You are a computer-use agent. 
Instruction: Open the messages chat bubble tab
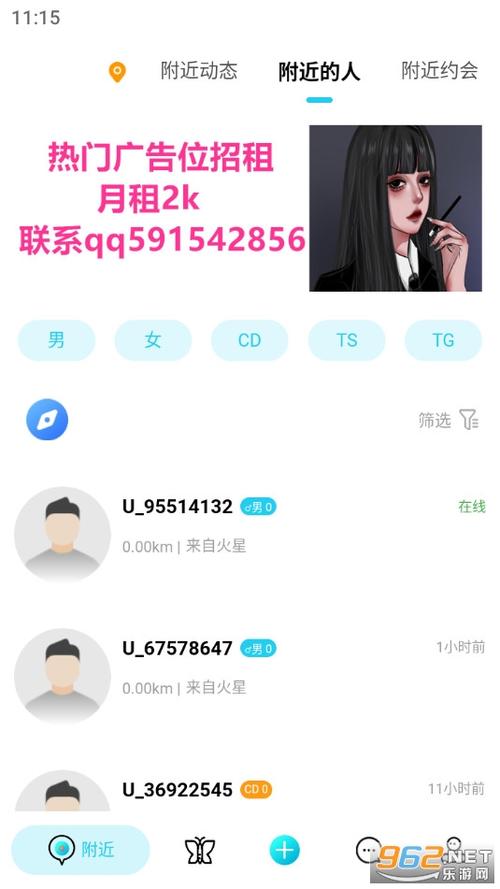coord(368,850)
